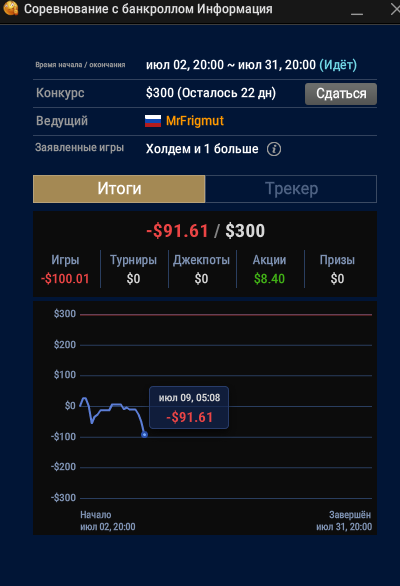
Task: Open info icon next to Холдем и 1 больше
Action: (274, 149)
